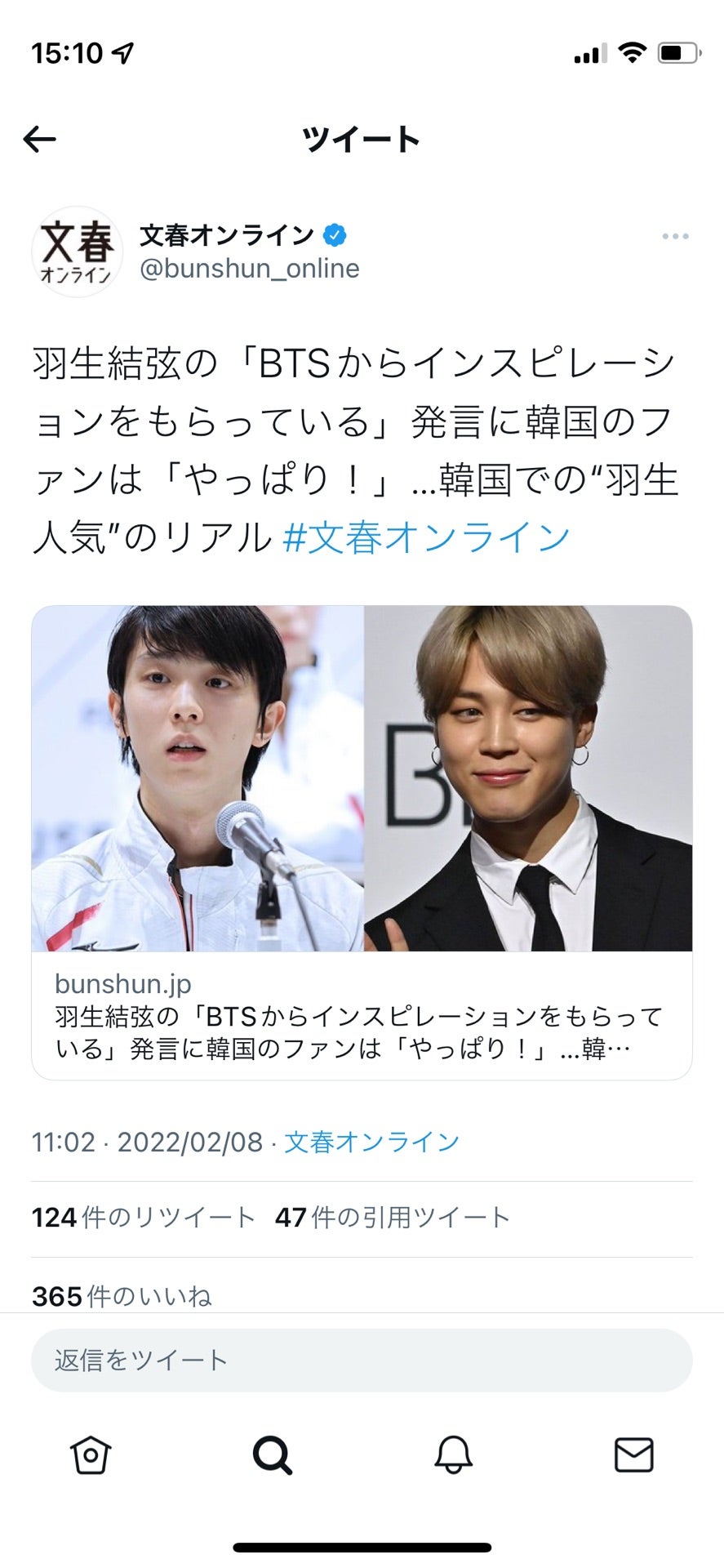The height and width of the screenshot is (1568, 724).
Task: Open the bunshun.jp article card
Action: pyautogui.click(x=362, y=841)
